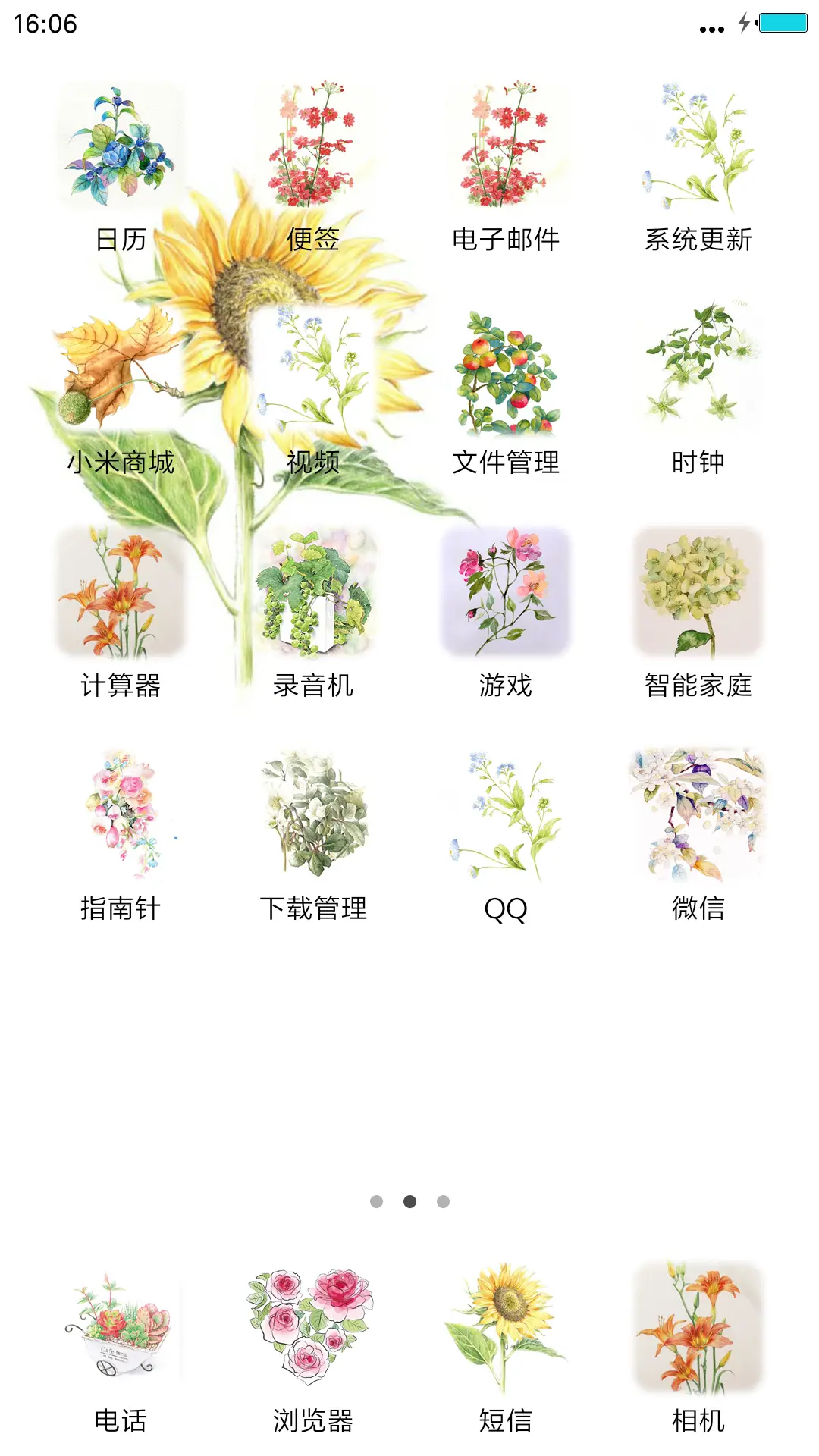819x1456 pixels.
Task: Open 文件管理 file manager
Action: click(x=507, y=372)
